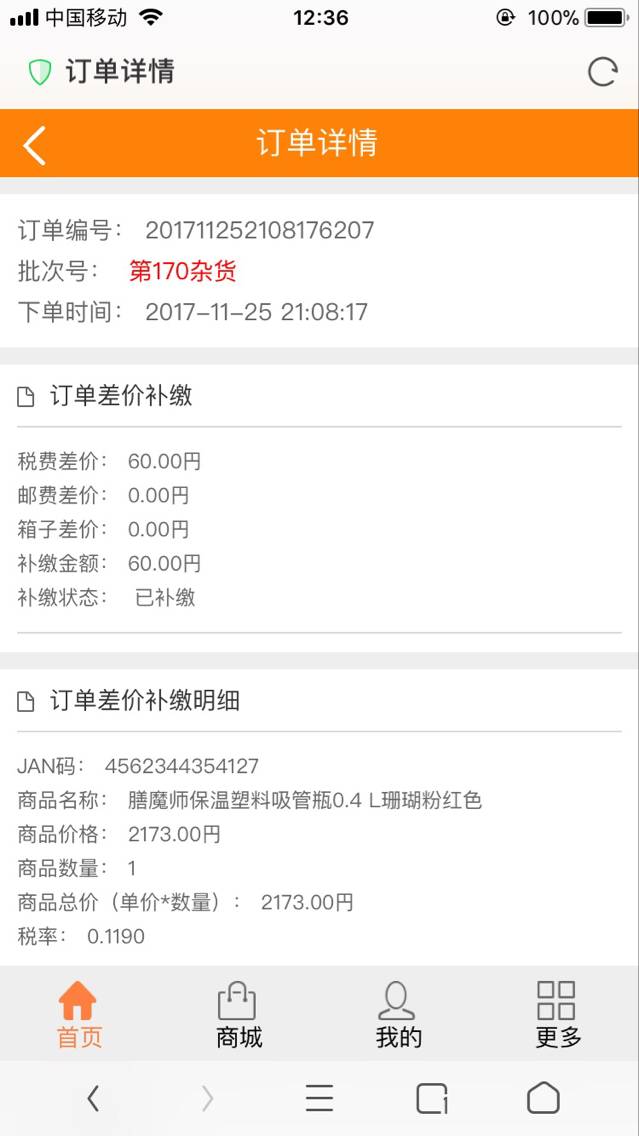
Task: Go back using the orange header arrow
Action: coord(34,145)
